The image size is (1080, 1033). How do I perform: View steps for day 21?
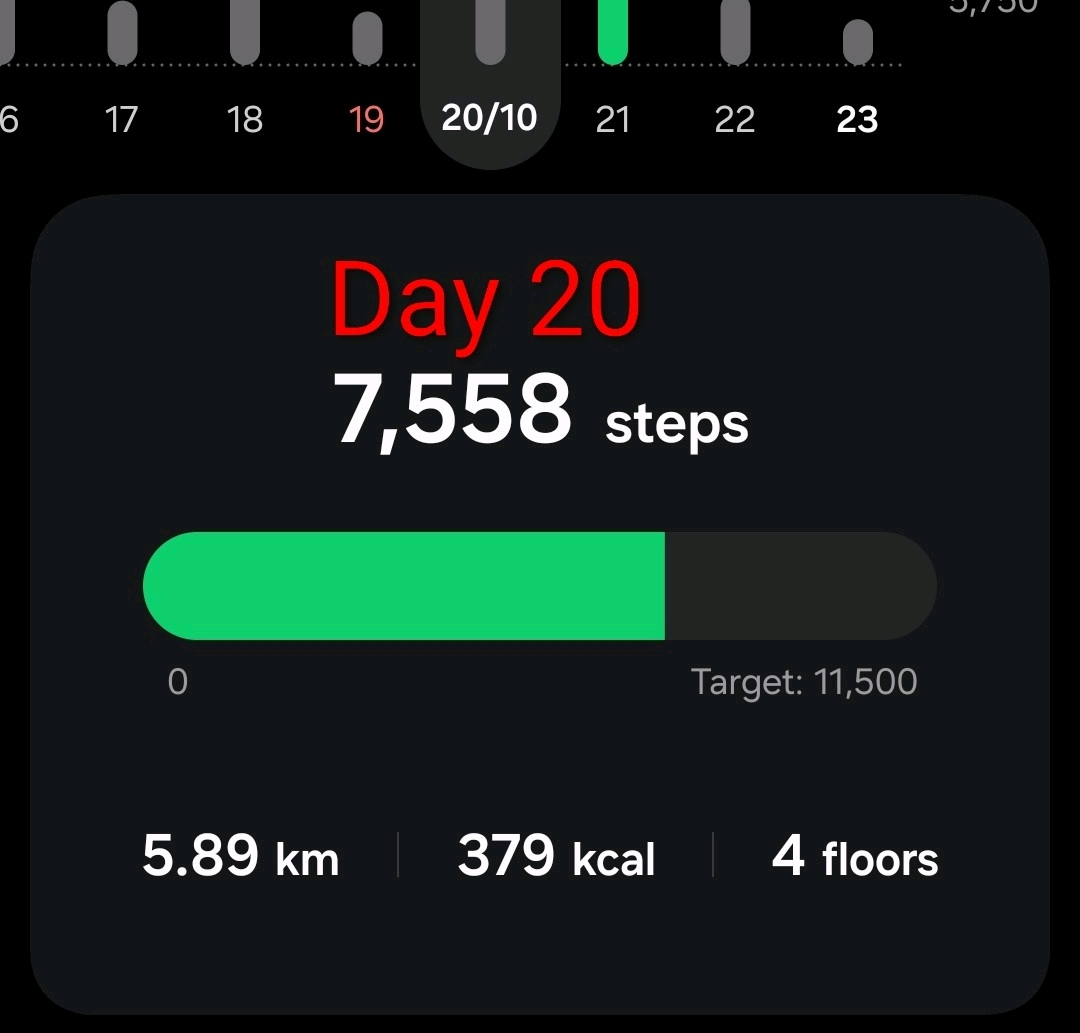612,119
